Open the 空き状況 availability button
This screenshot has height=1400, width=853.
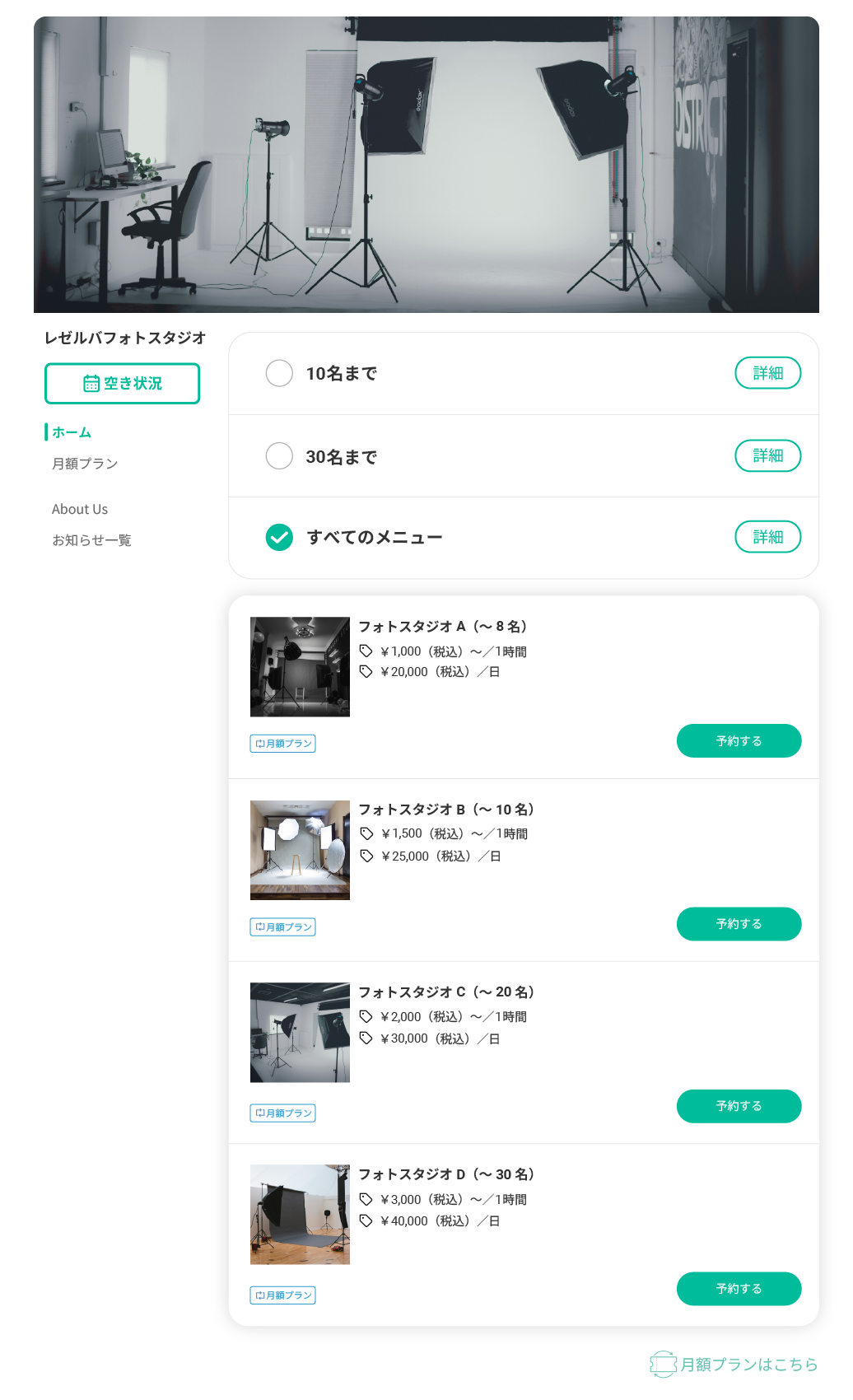pos(122,384)
